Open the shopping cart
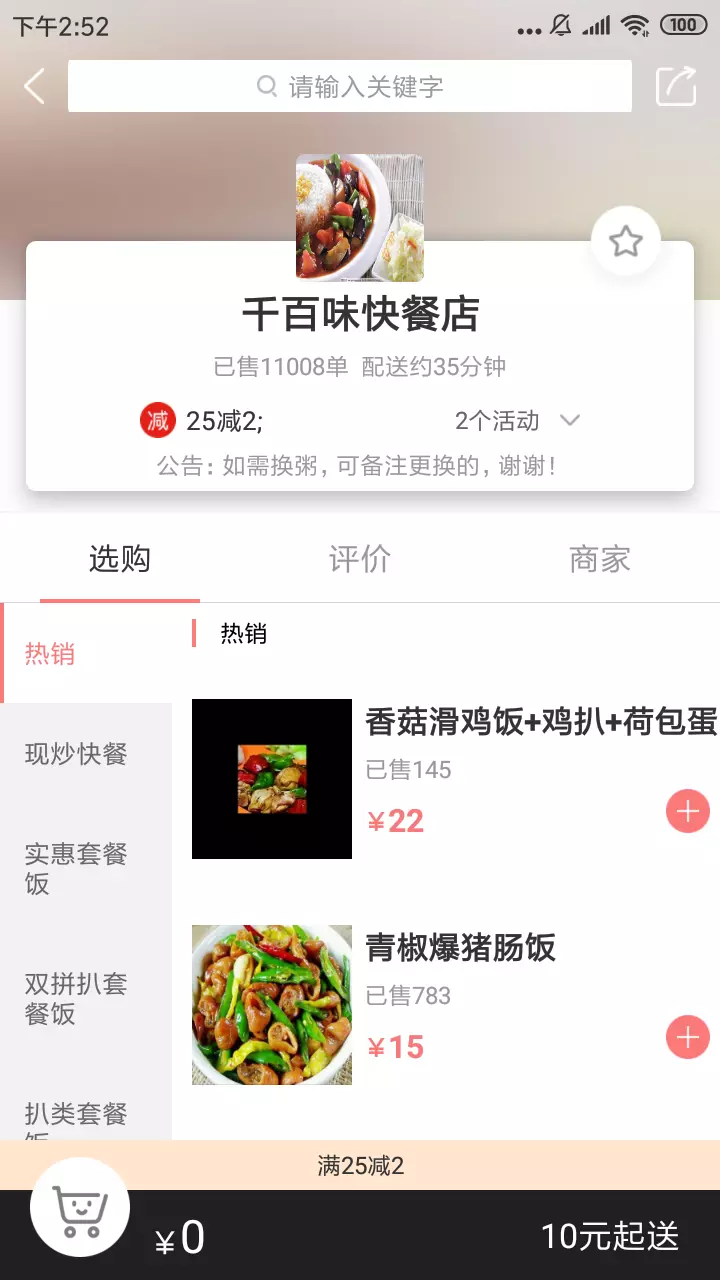The width and height of the screenshot is (720, 1280). 80,1208
